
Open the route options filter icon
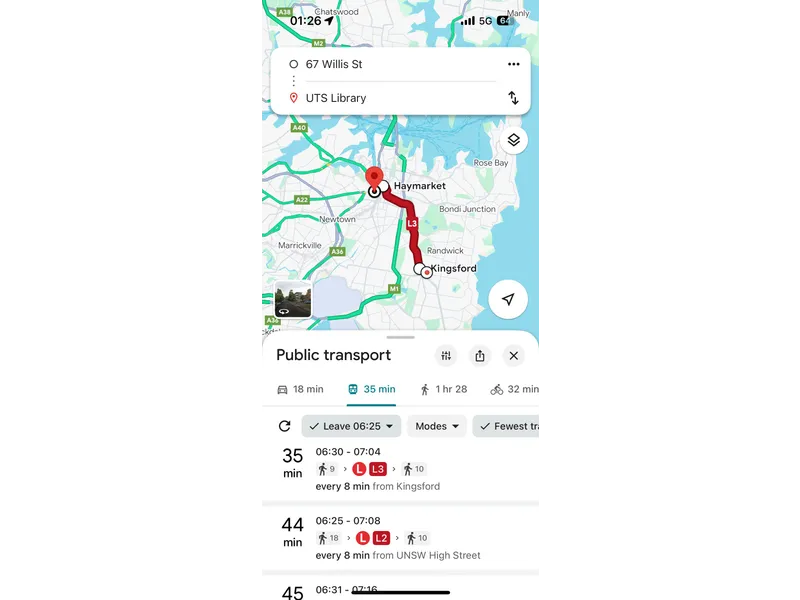click(447, 356)
